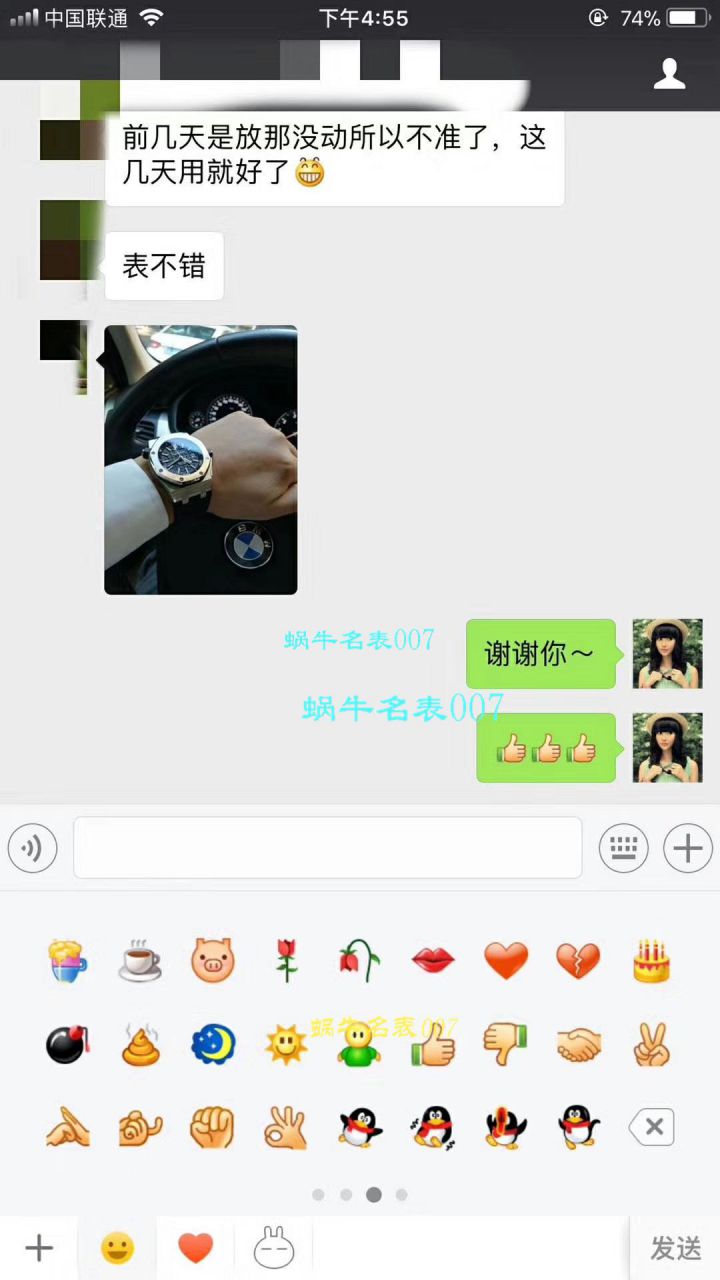
Task: Open the attachments plus menu
Action: click(x=687, y=849)
